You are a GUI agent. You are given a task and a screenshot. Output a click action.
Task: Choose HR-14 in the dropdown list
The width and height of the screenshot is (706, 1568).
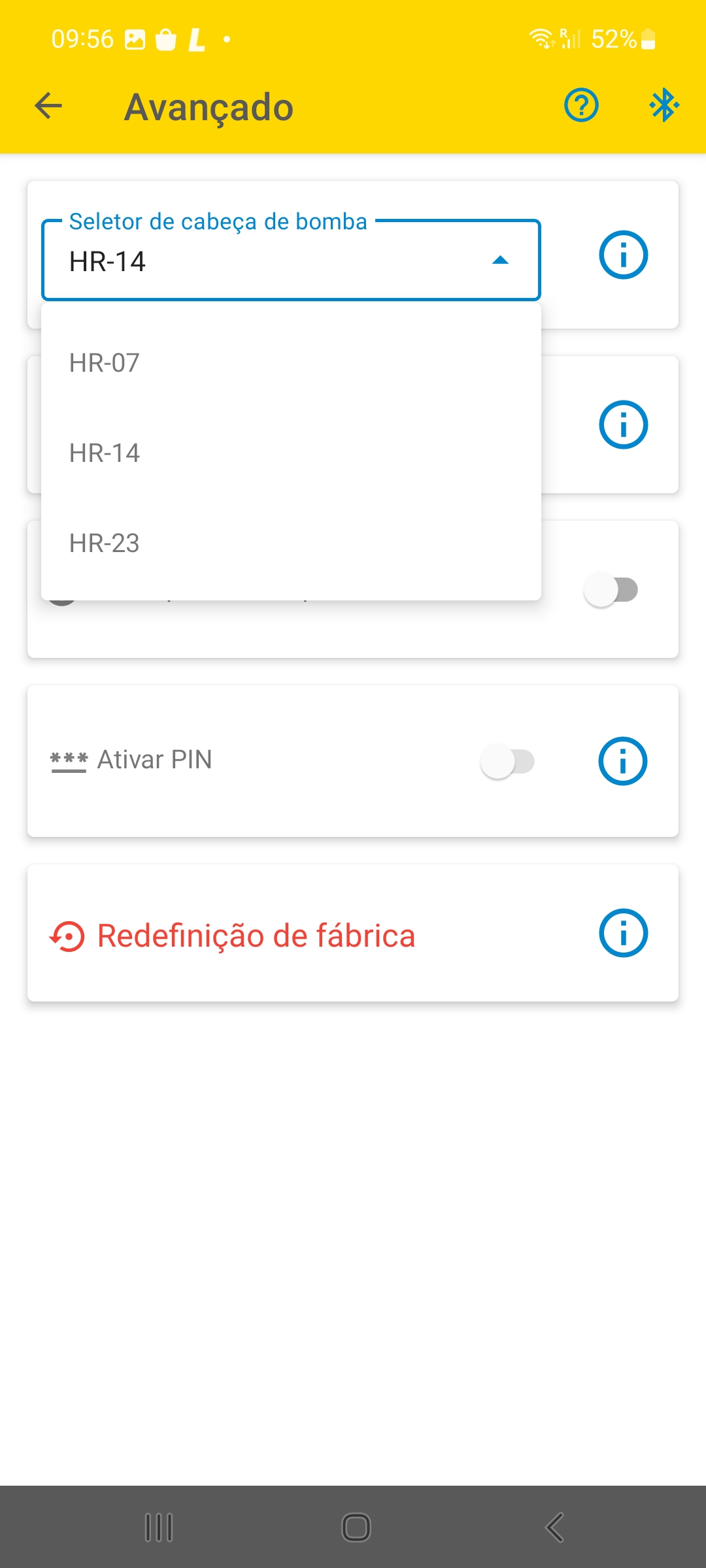click(x=291, y=453)
